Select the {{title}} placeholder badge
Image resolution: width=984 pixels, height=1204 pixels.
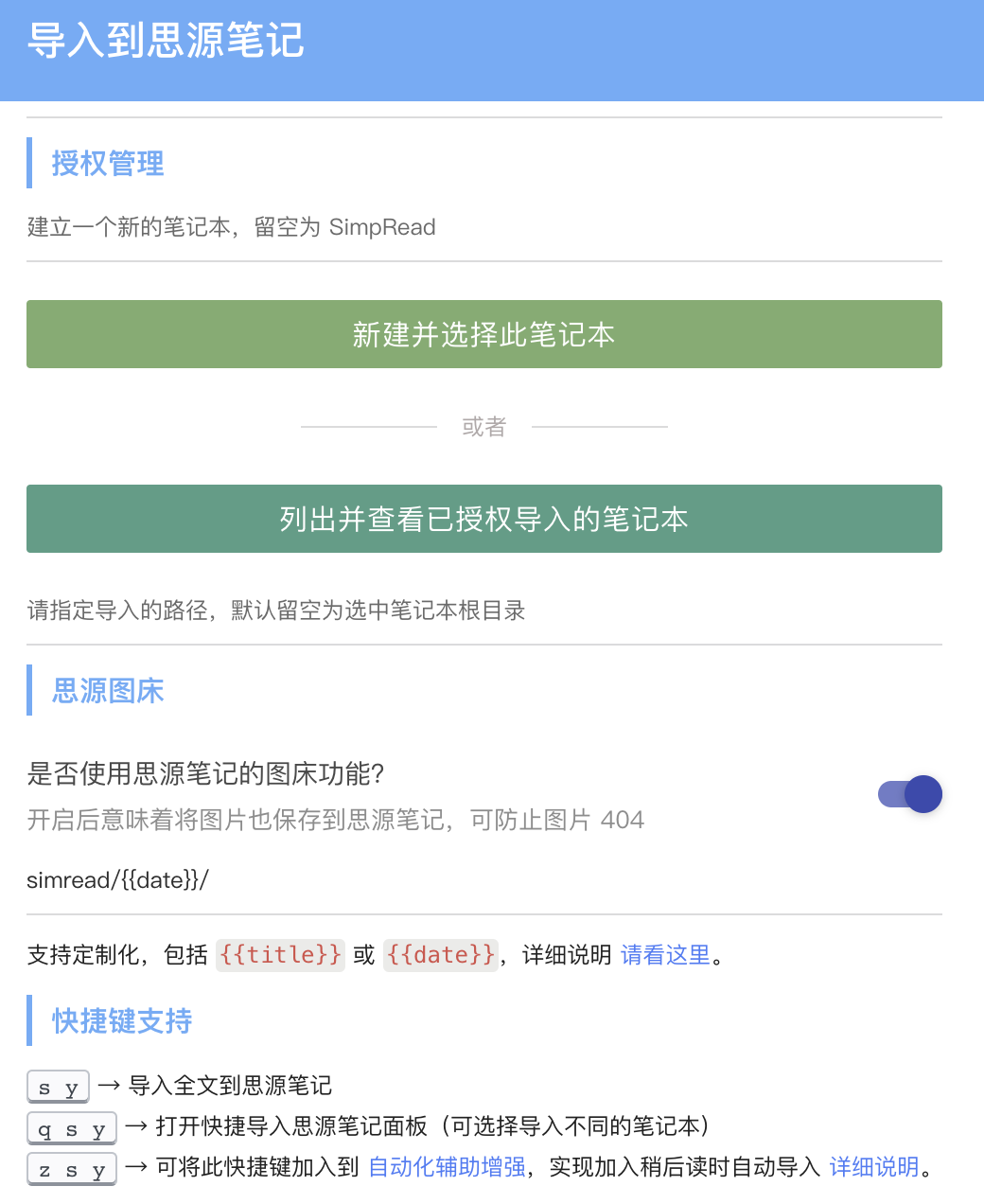pos(280,955)
